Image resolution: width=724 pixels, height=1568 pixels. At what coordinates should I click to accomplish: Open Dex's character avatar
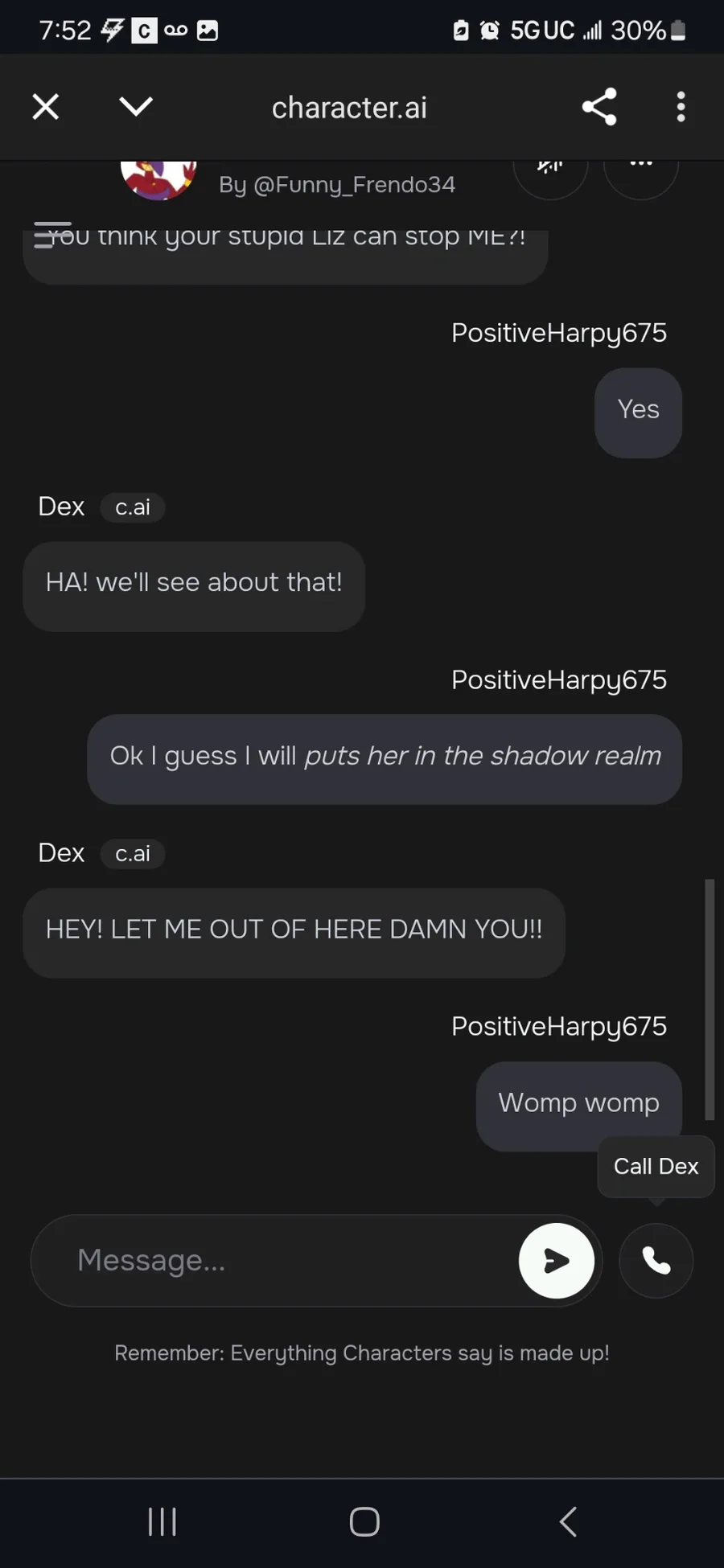click(x=159, y=179)
